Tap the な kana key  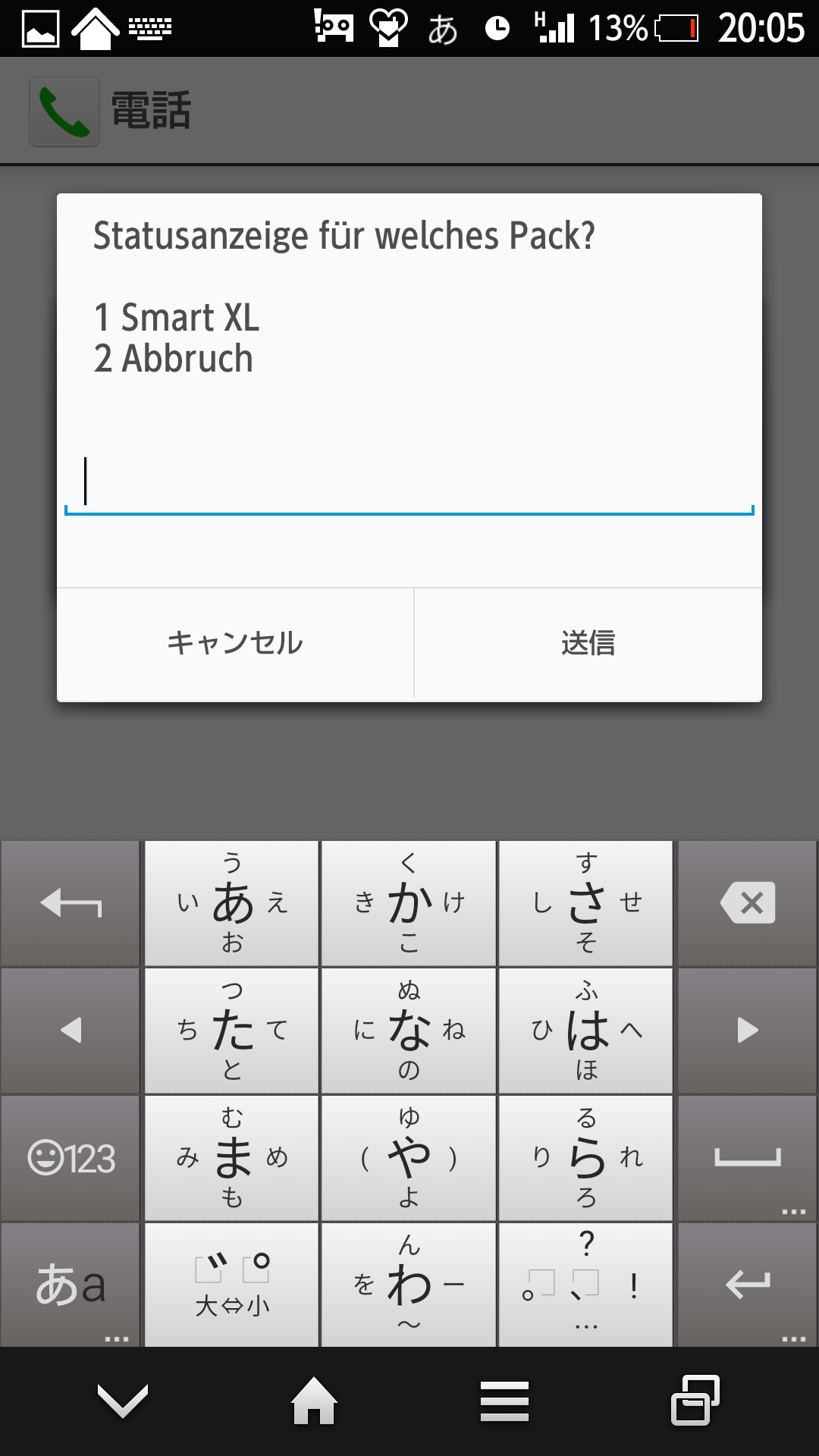click(x=409, y=1030)
